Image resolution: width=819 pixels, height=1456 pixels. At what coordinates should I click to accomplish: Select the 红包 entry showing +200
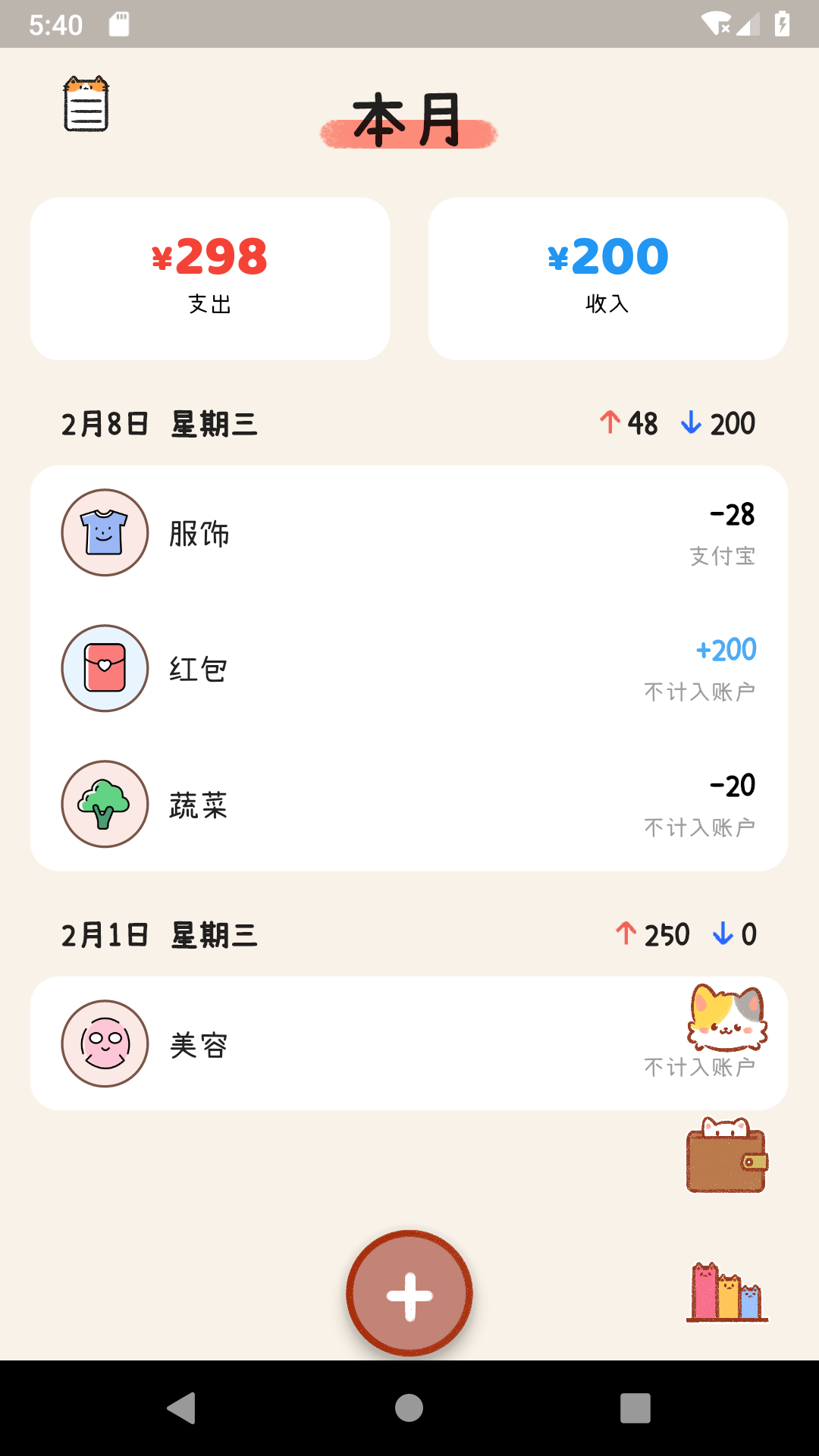409,669
